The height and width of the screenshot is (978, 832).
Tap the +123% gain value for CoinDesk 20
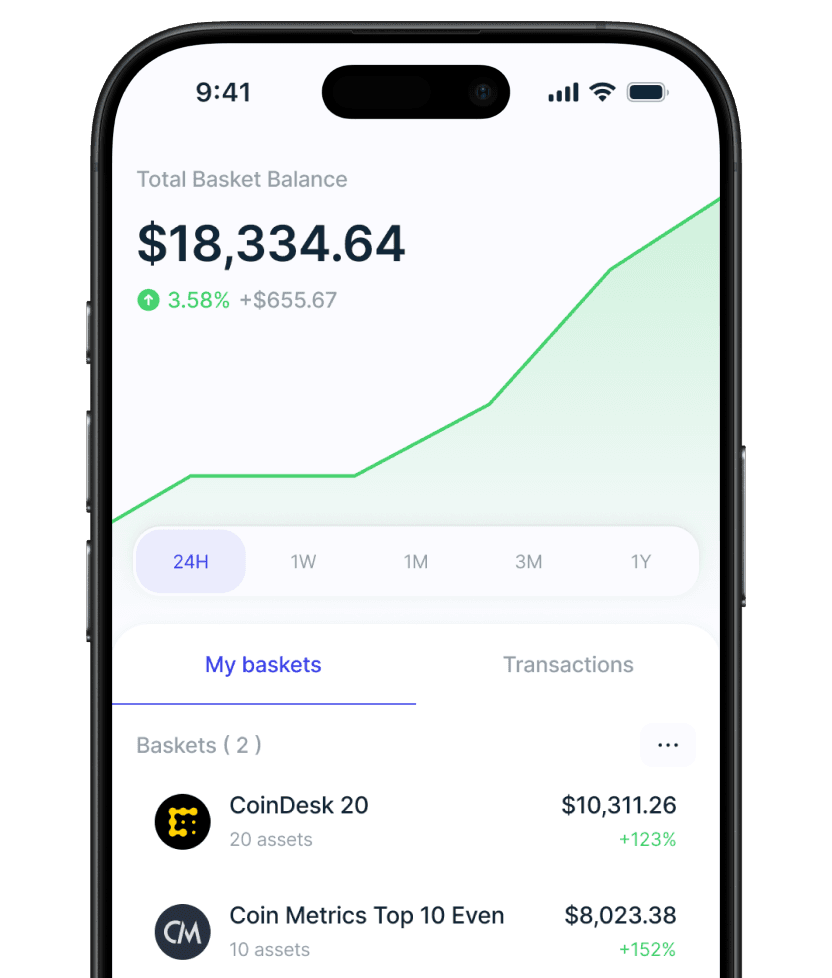click(647, 840)
